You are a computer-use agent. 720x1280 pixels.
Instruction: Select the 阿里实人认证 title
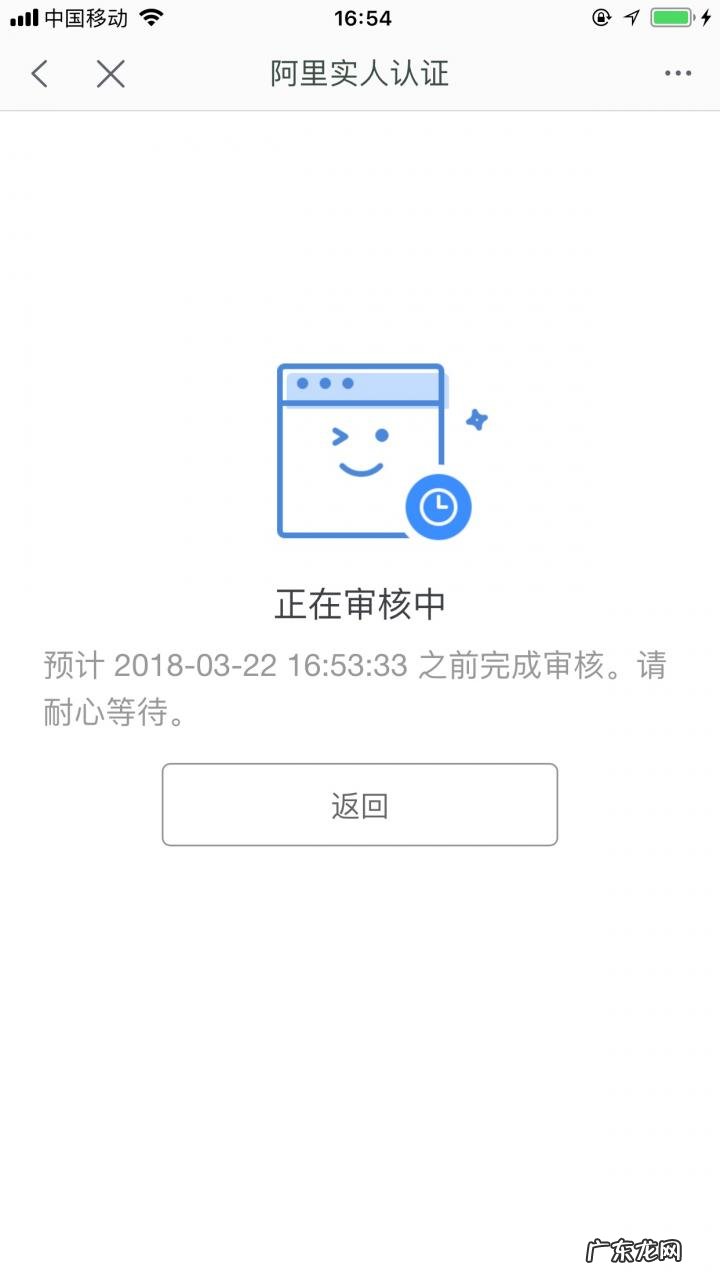point(360,74)
